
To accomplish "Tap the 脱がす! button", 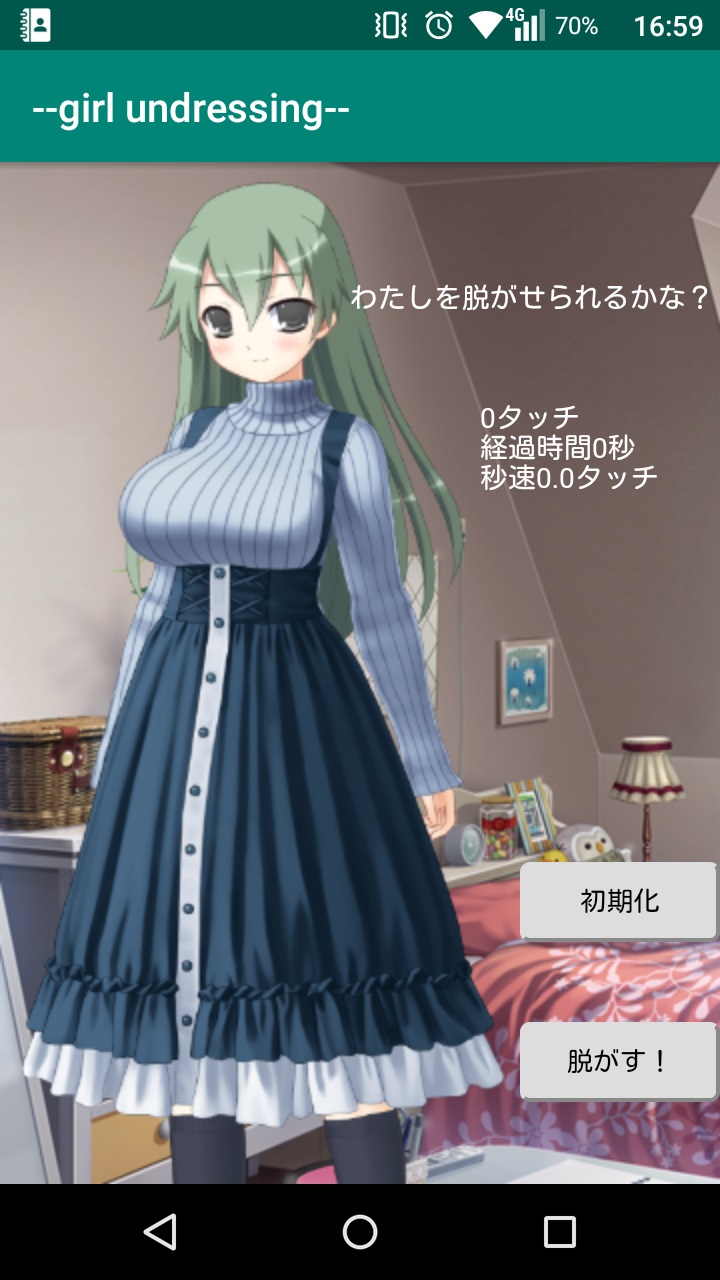I will pos(619,1061).
